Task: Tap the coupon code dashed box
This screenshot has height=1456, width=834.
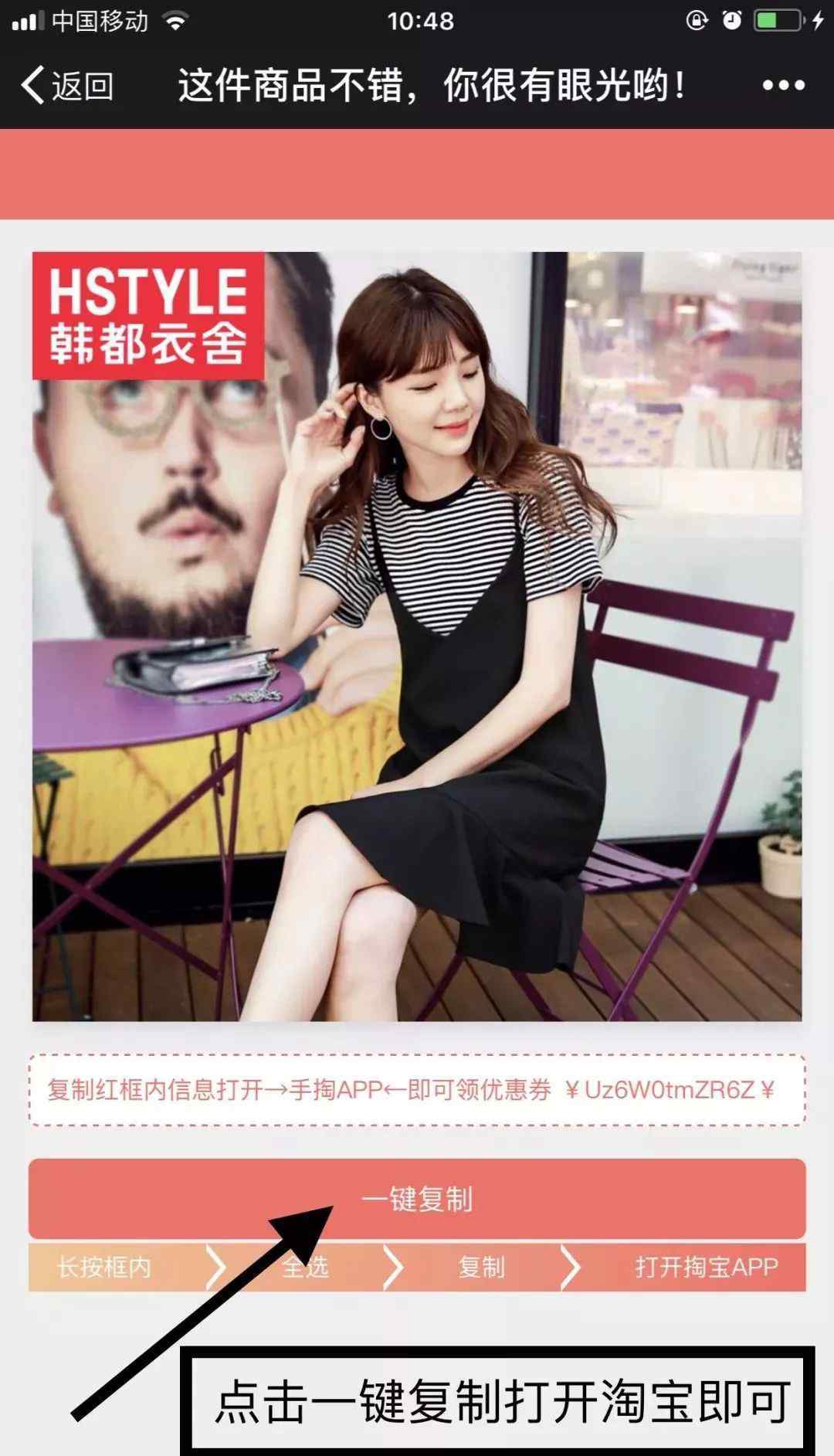Action: pos(417,1090)
